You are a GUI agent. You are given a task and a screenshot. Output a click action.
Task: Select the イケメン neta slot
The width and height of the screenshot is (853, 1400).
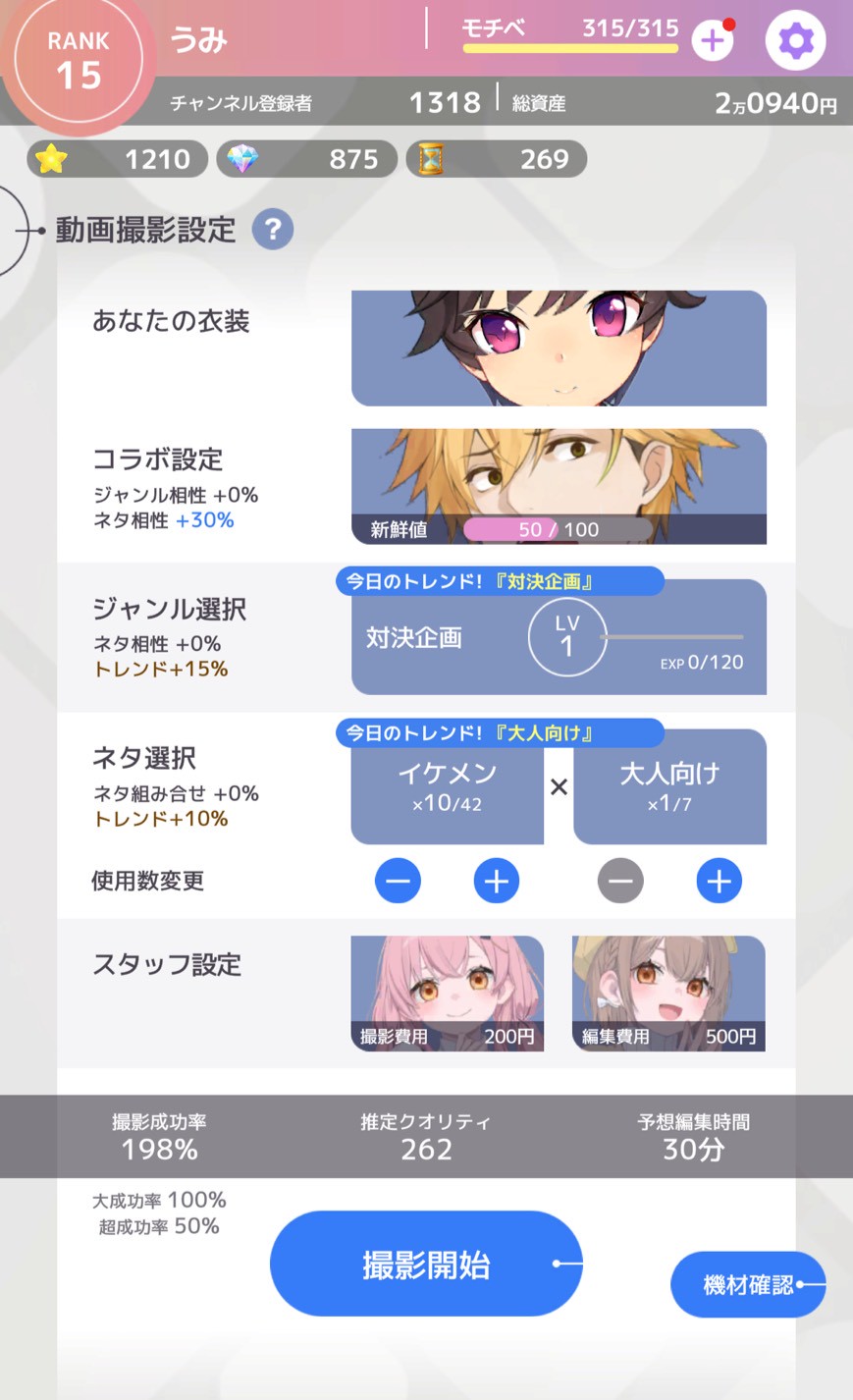(447, 786)
